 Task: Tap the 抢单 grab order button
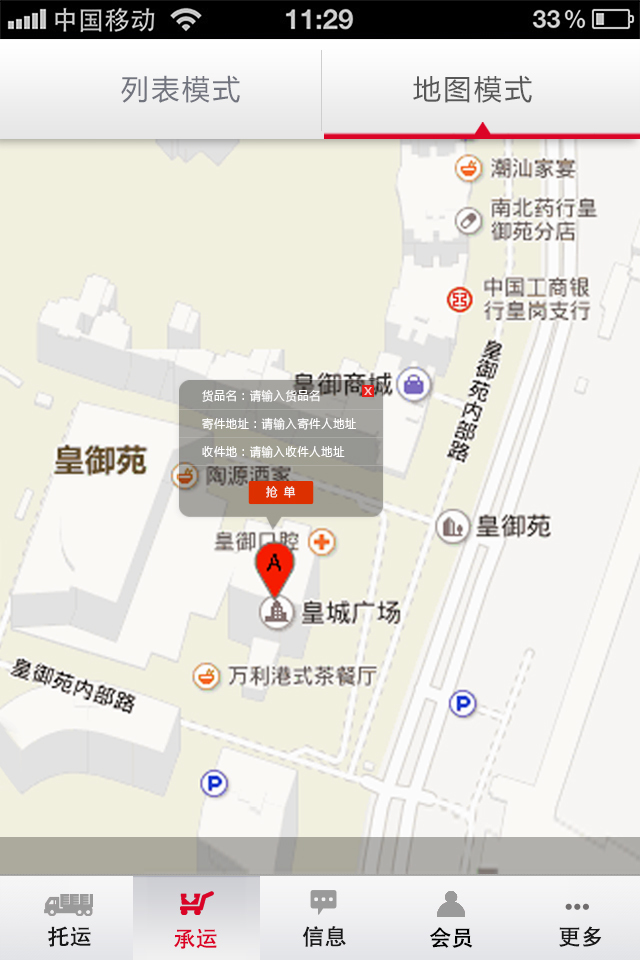tap(280, 492)
